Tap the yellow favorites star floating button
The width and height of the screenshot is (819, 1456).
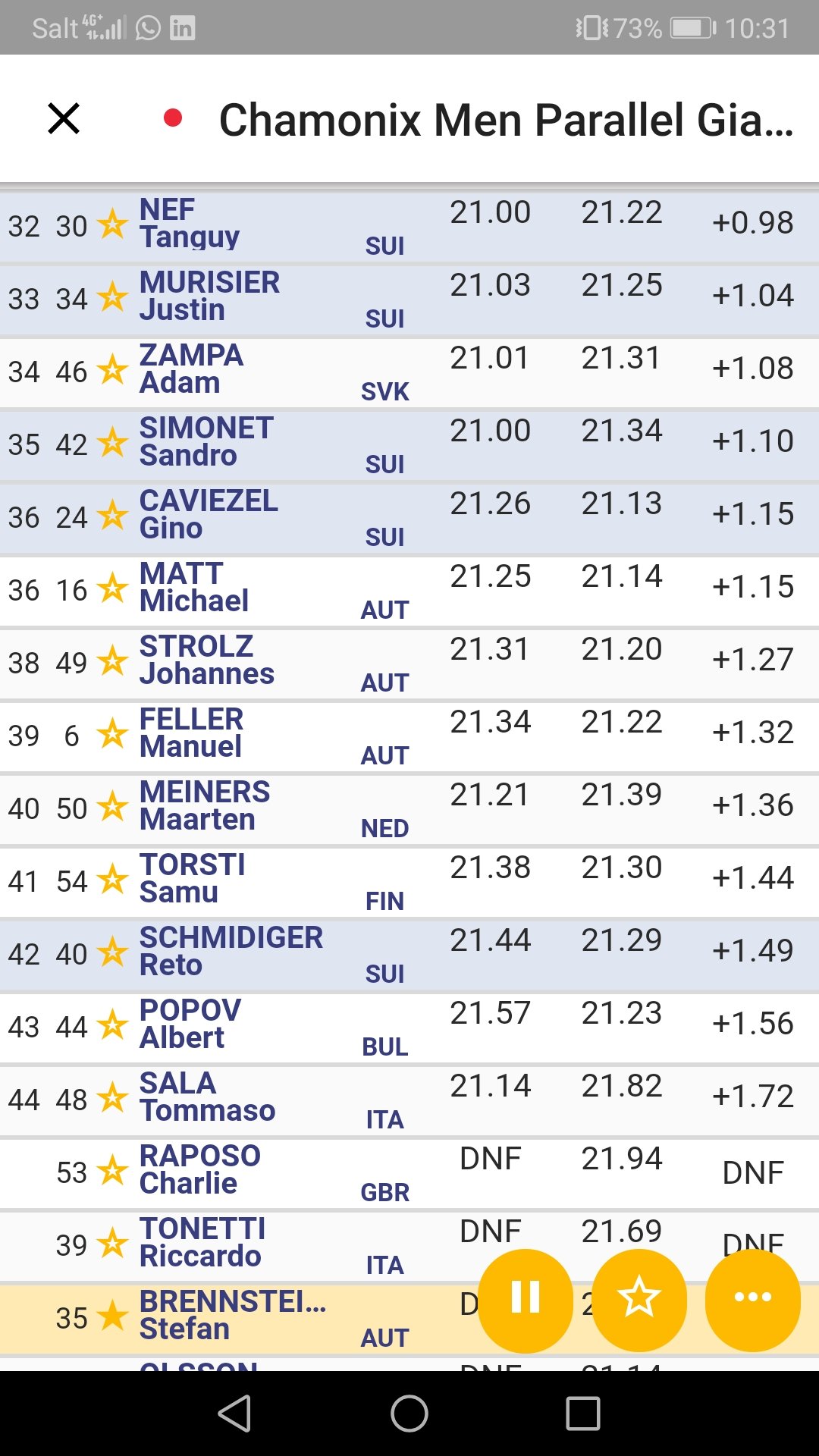click(x=639, y=1300)
